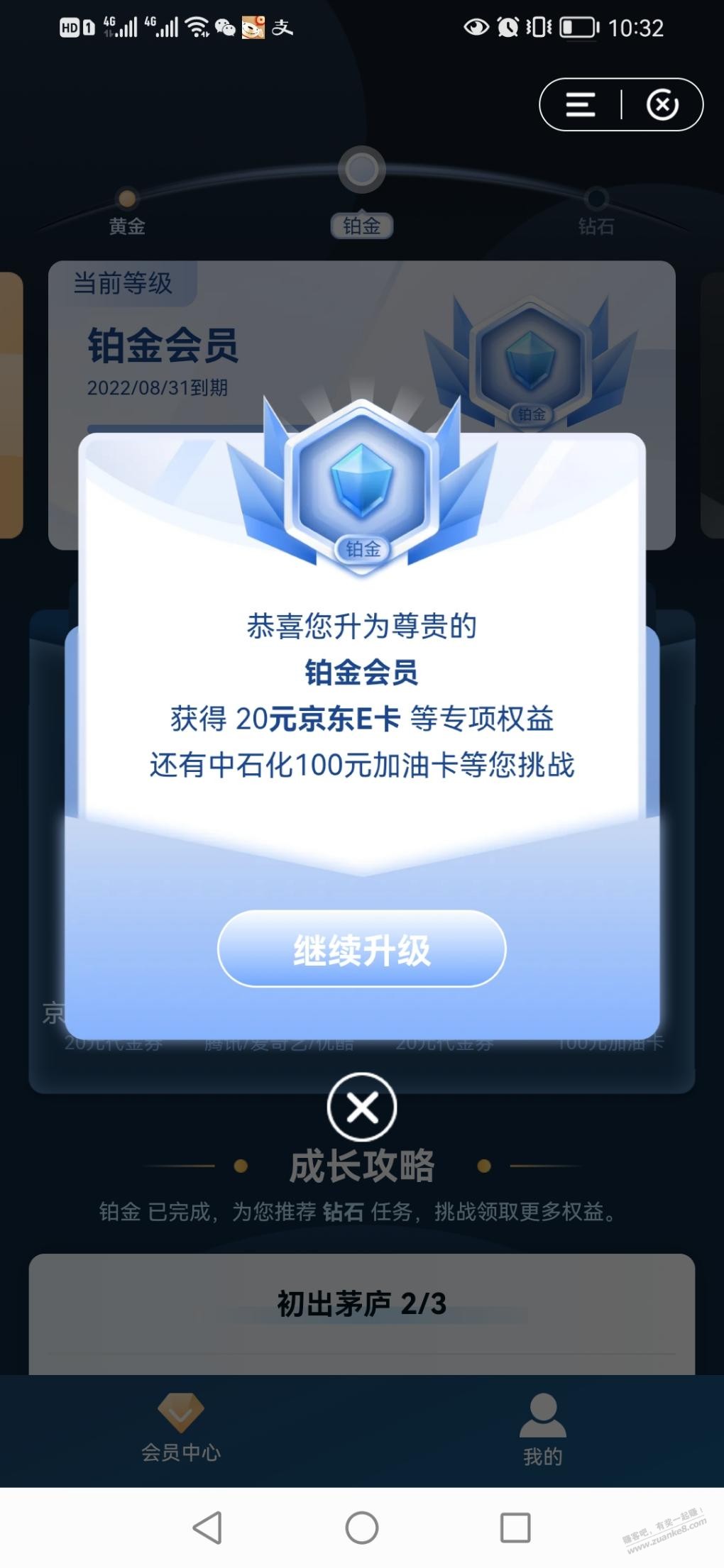Image resolution: width=724 pixels, height=1568 pixels.
Task: Open the mini-program menu icon
Action: [580, 105]
